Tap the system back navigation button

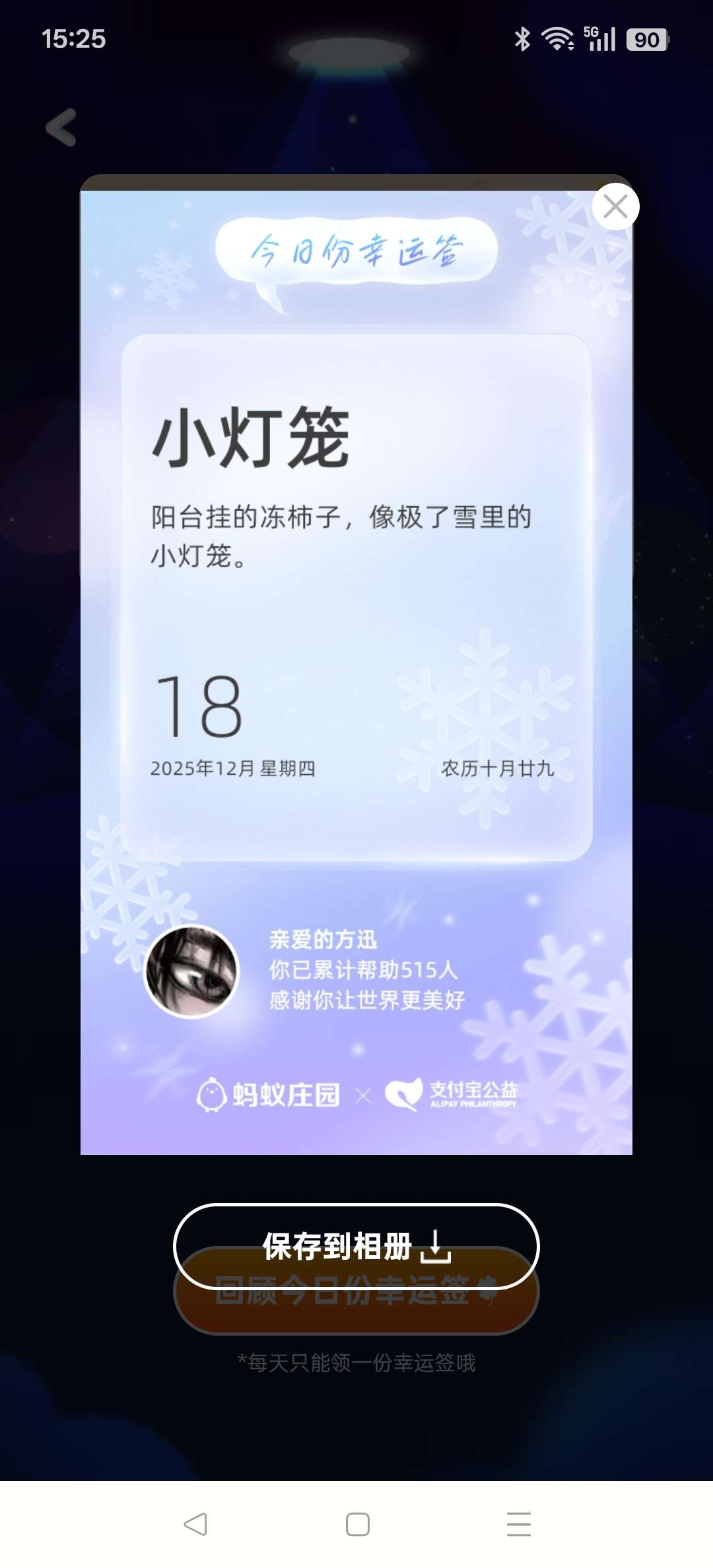tap(195, 1524)
